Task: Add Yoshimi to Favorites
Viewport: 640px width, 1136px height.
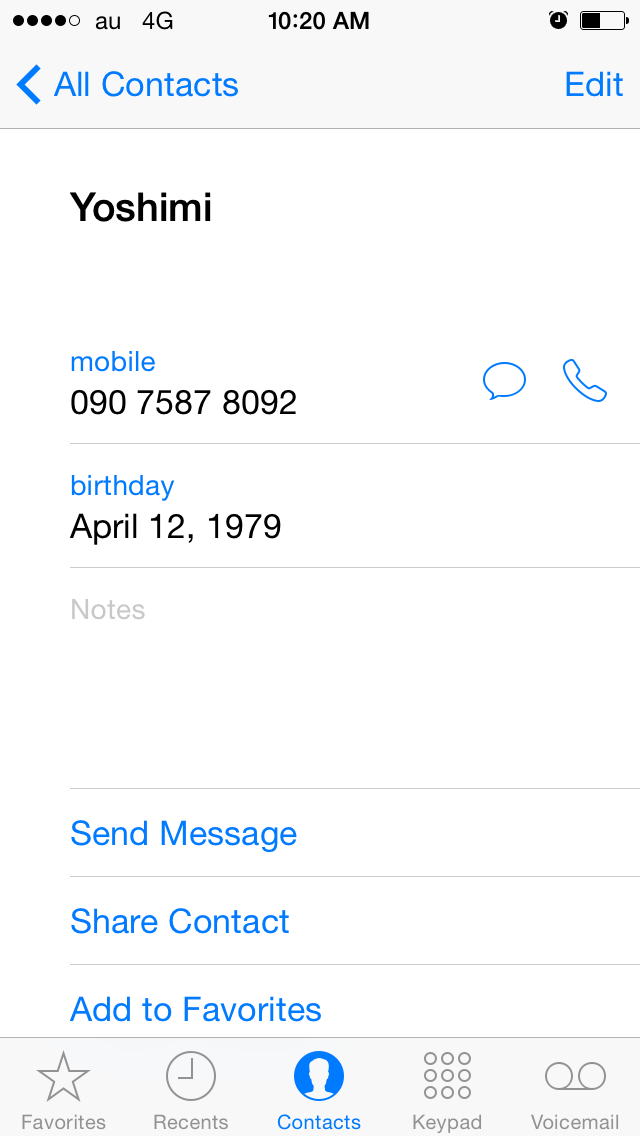Action: 196,1010
